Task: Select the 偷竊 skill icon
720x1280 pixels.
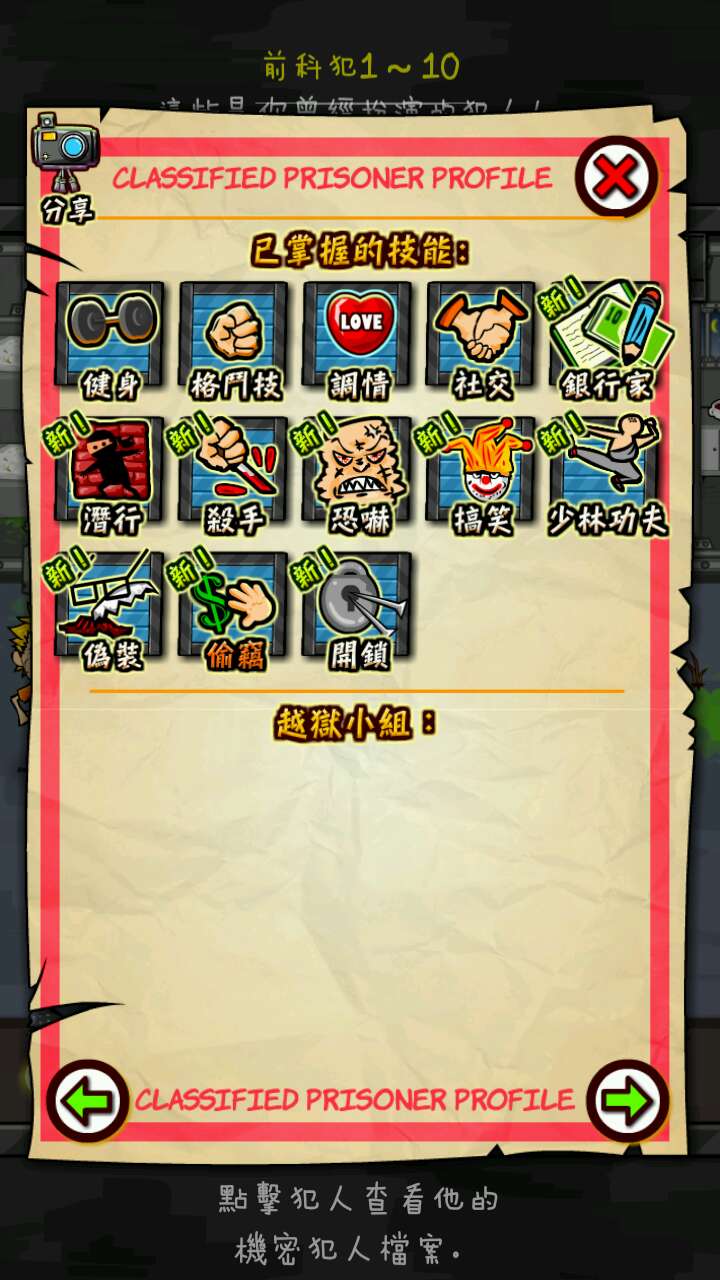Action: pyautogui.click(x=234, y=606)
